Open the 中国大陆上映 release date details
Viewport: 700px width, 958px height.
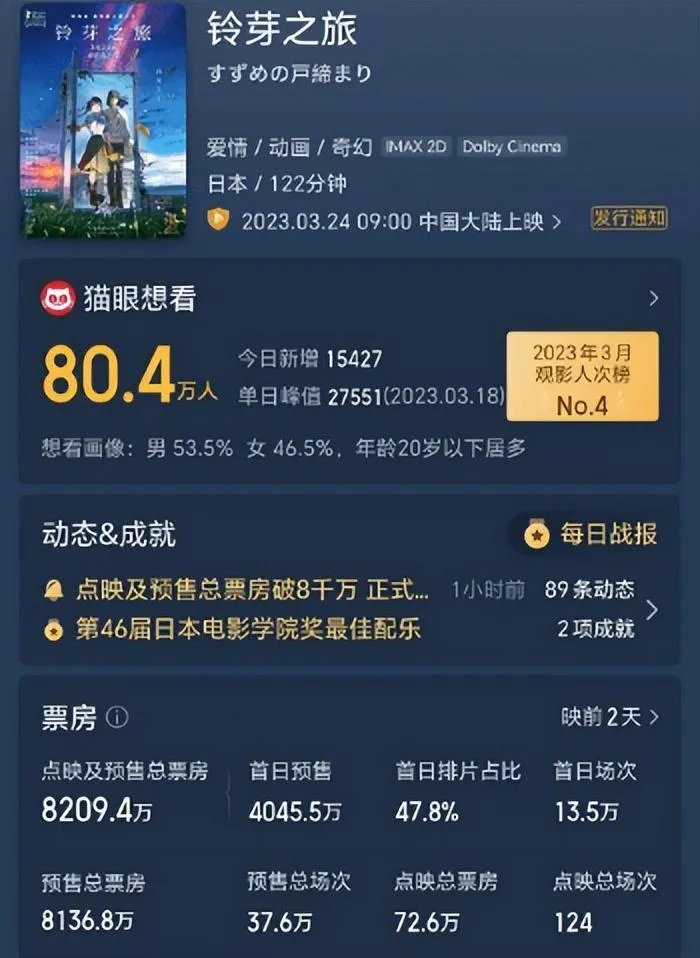coord(400,220)
